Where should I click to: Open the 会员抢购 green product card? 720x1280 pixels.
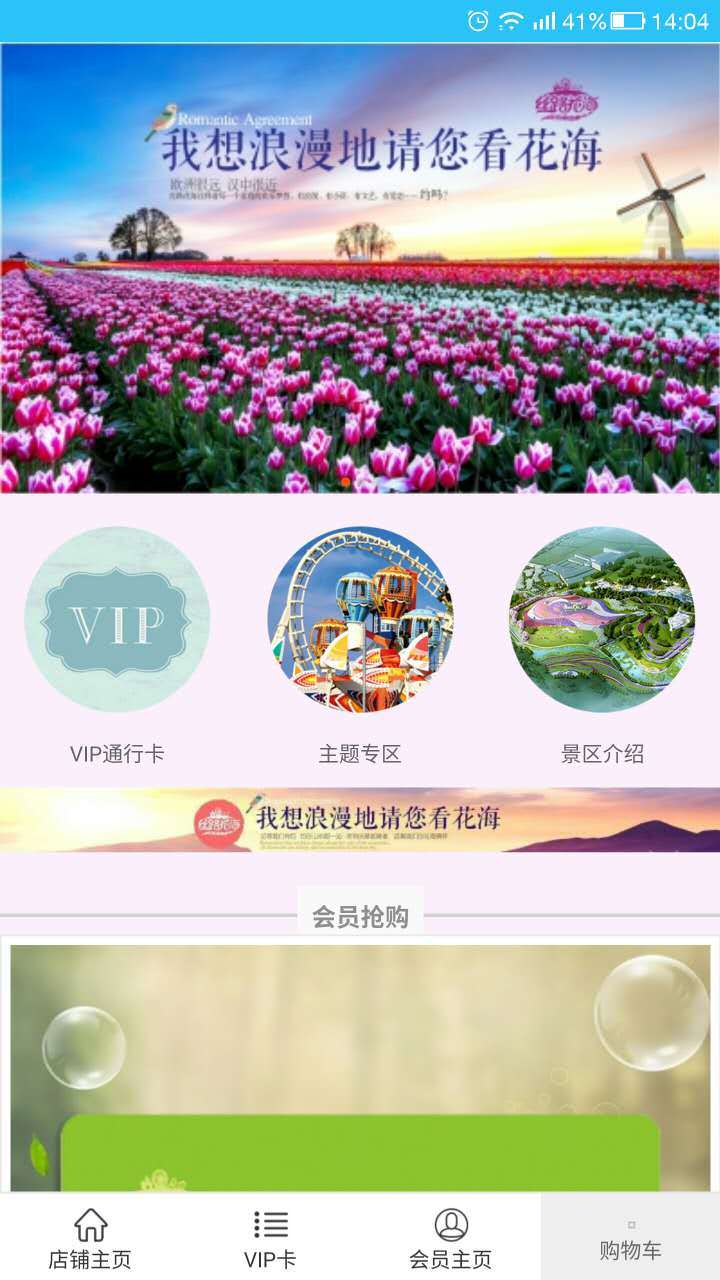[x=360, y=1070]
